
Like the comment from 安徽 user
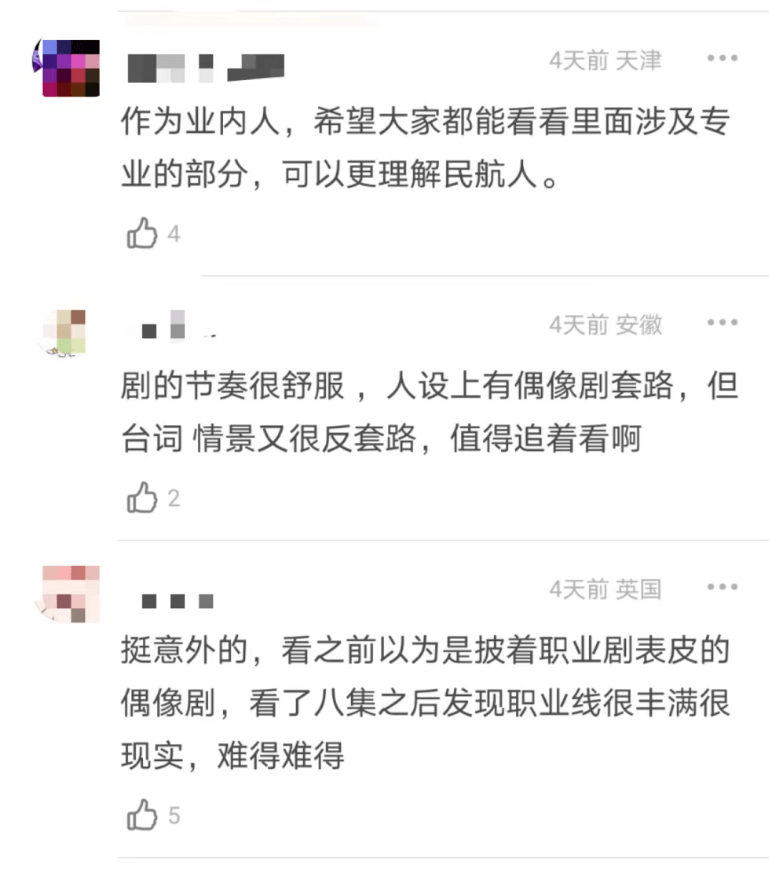(142, 499)
